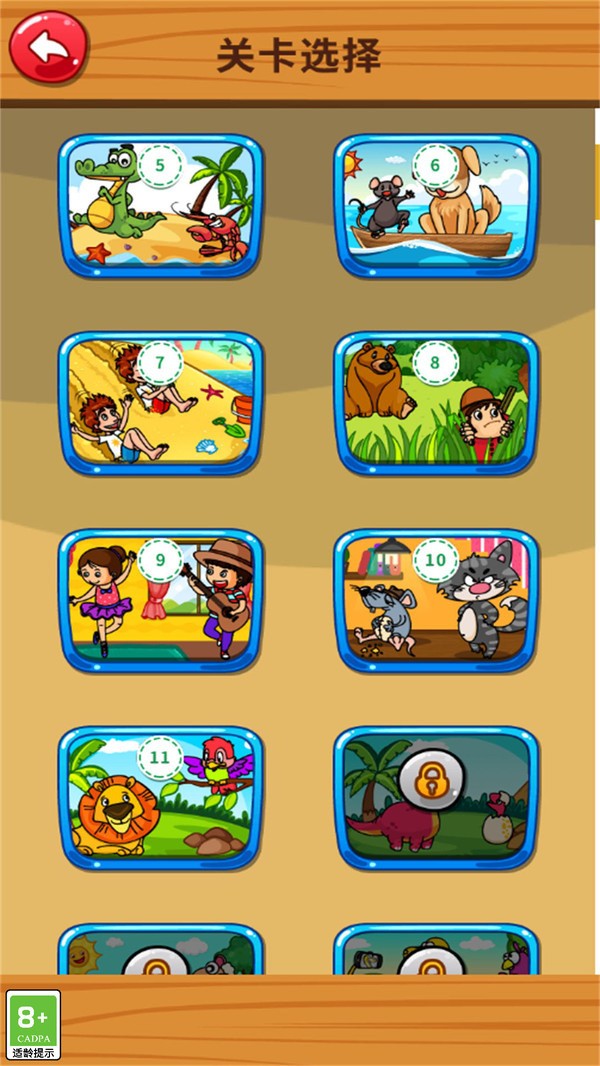This screenshot has width=600, height=1066.
Task: Choose level 9 with the dancing girl
Action: click(161, 601)
